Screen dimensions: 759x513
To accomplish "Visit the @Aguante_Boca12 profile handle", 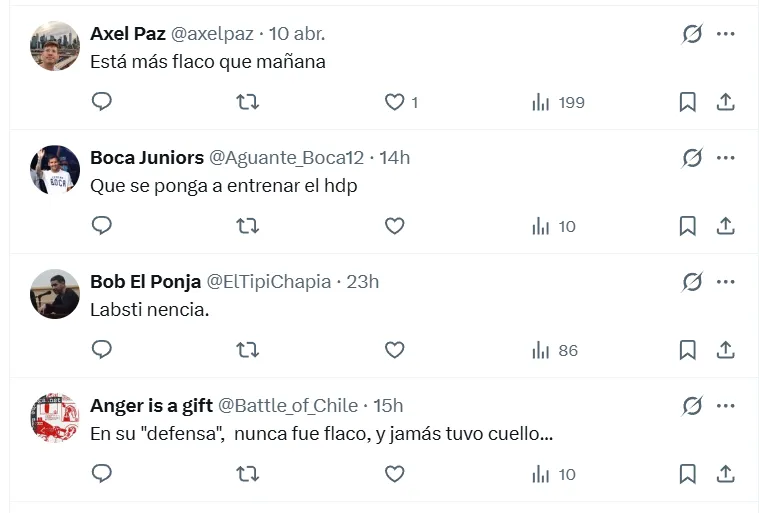I will point(286,158).
